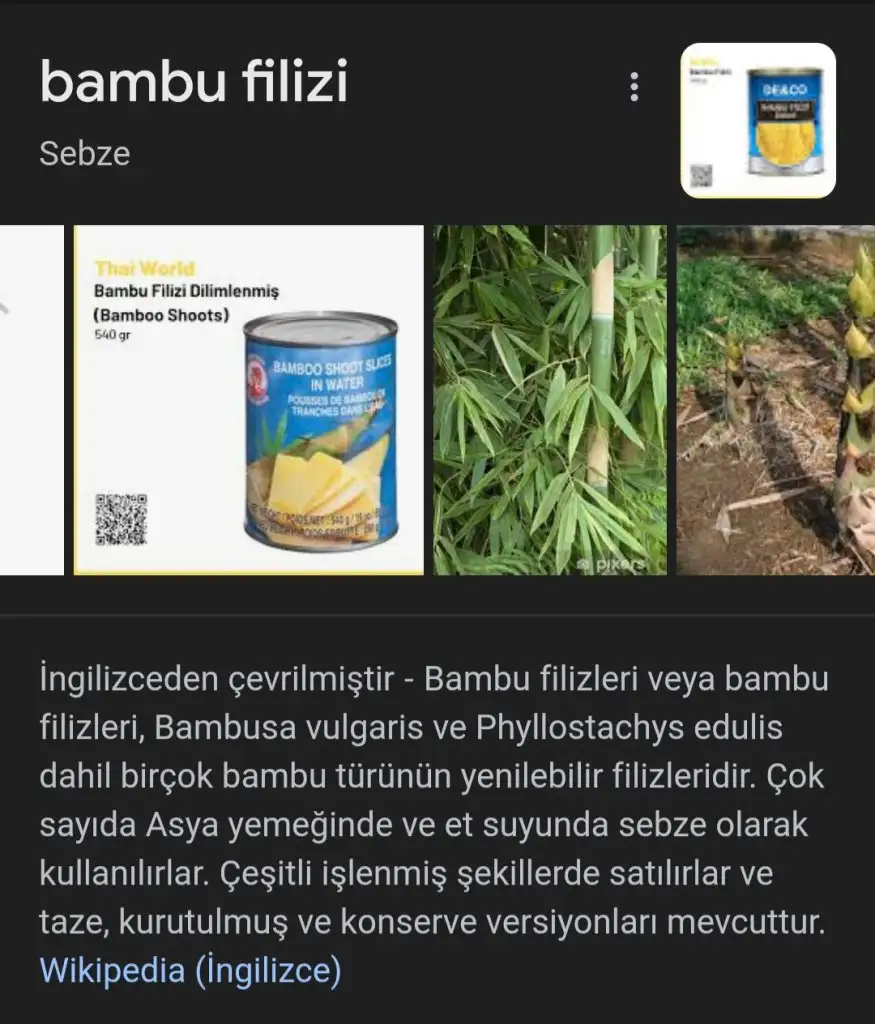The width and height of the screenshot is (875, 1024).
Task: Open the bamboo shoots in soil photo
Action: click(x=775, y=400)
